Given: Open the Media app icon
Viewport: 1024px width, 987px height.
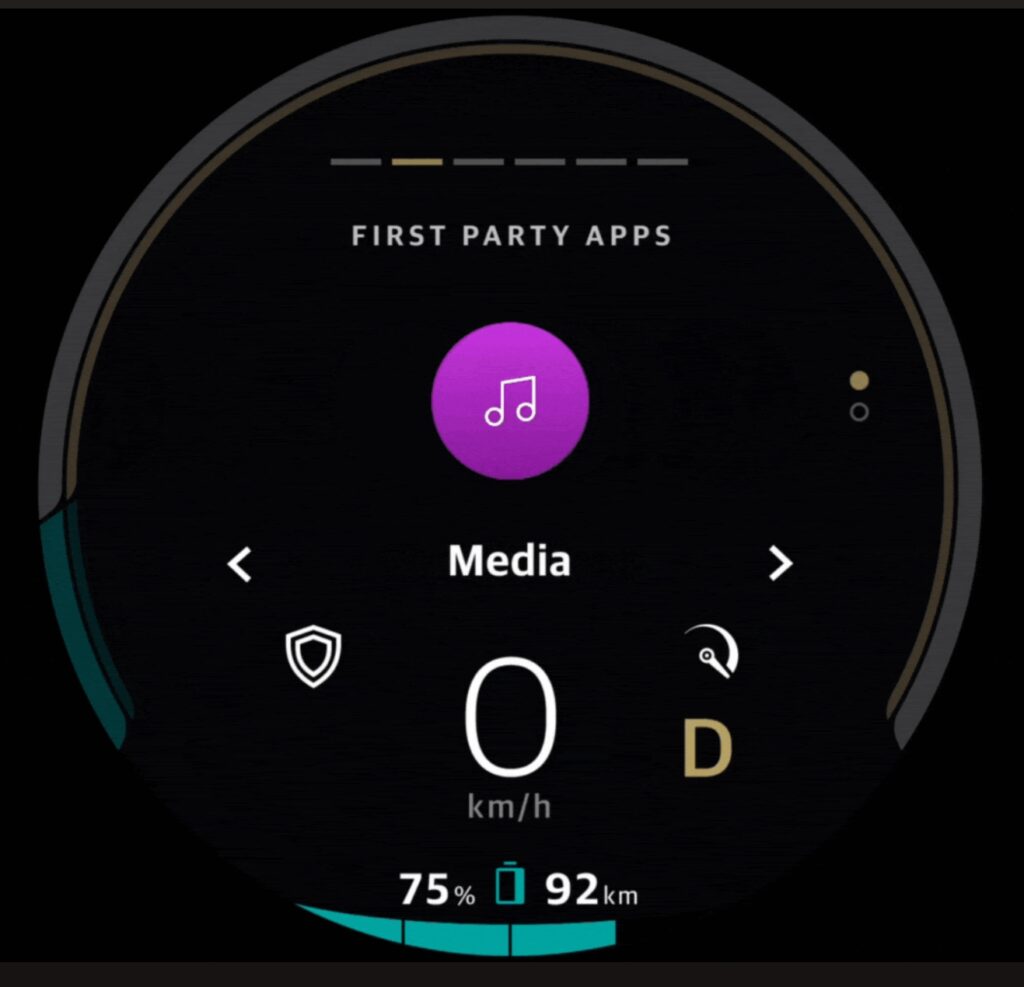Looking at the screenshot, I should [x=510, y=401].
